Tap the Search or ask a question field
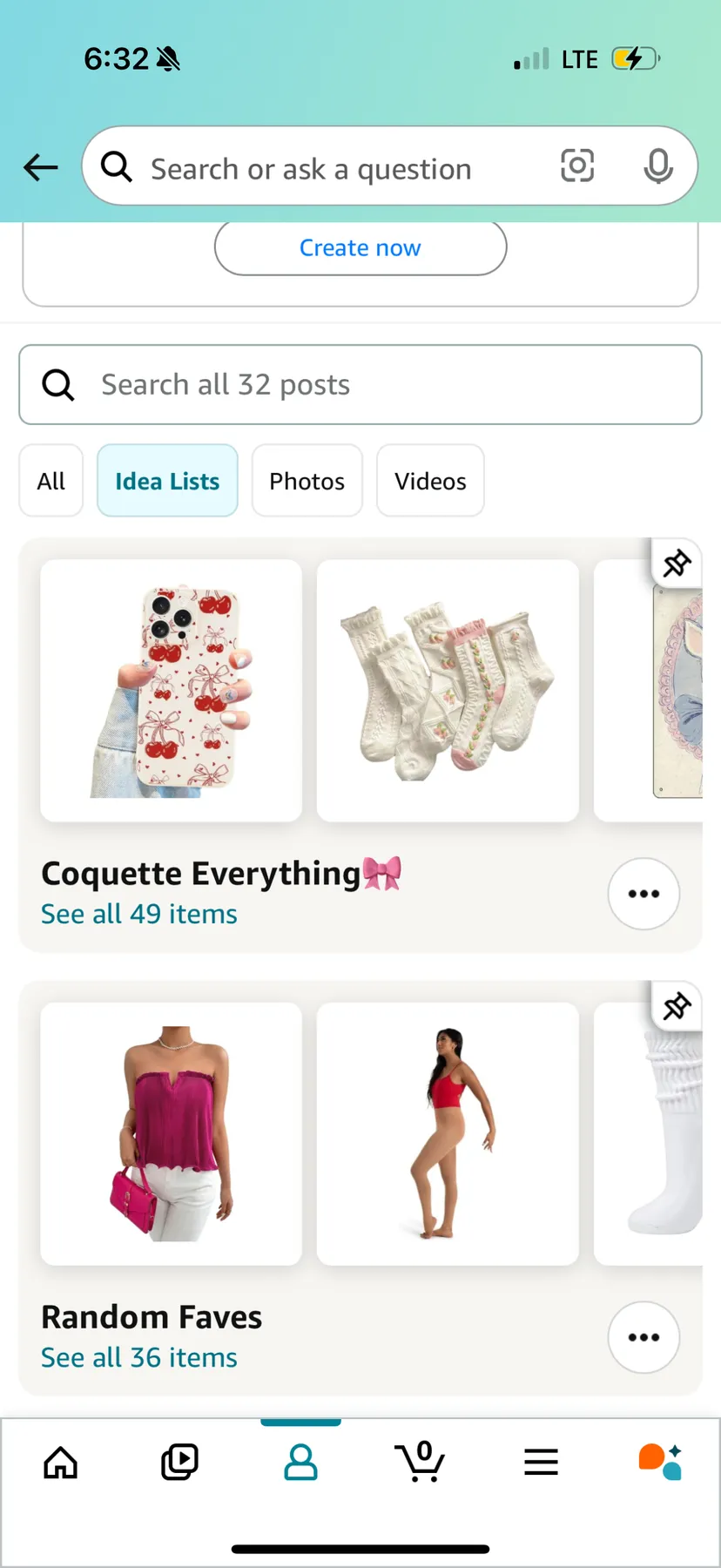 (x=331, y=168)
